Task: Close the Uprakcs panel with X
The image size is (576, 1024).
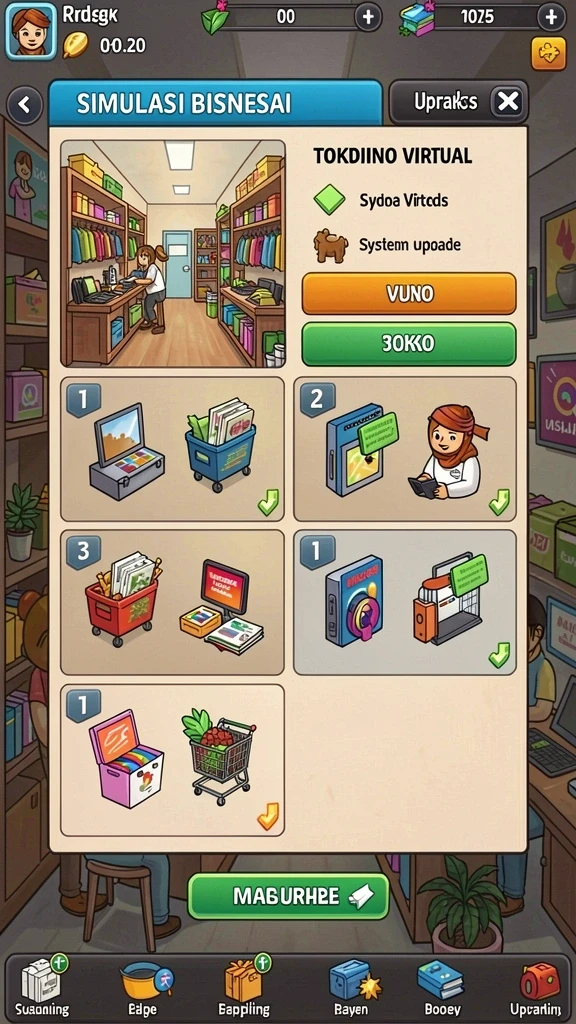Action: pyautogui.click(x=508, y=101)
